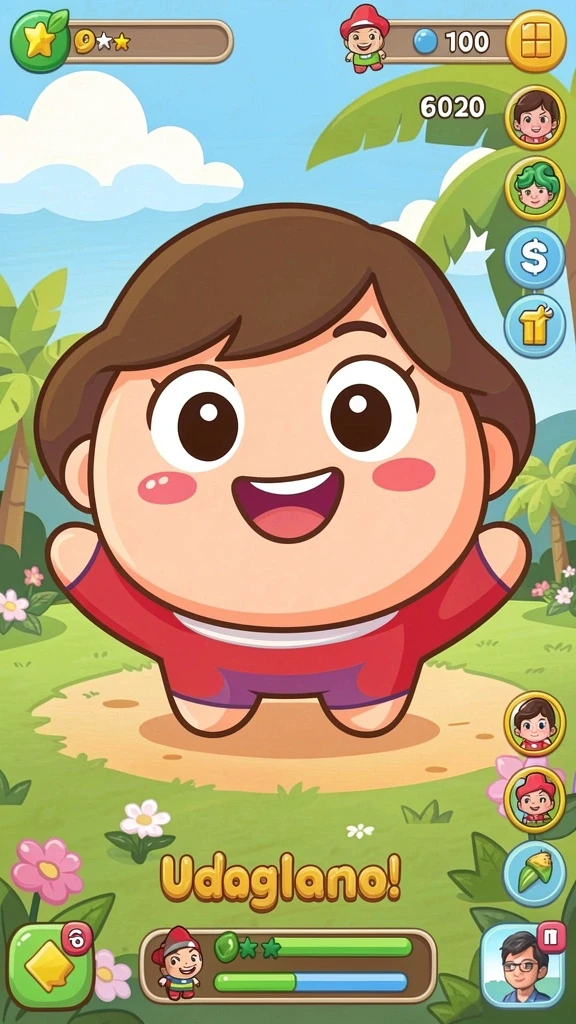Screen dimensions: 576x1024
Task: Select the boy avatar above the red-capped one
Action: pos(535,724)
